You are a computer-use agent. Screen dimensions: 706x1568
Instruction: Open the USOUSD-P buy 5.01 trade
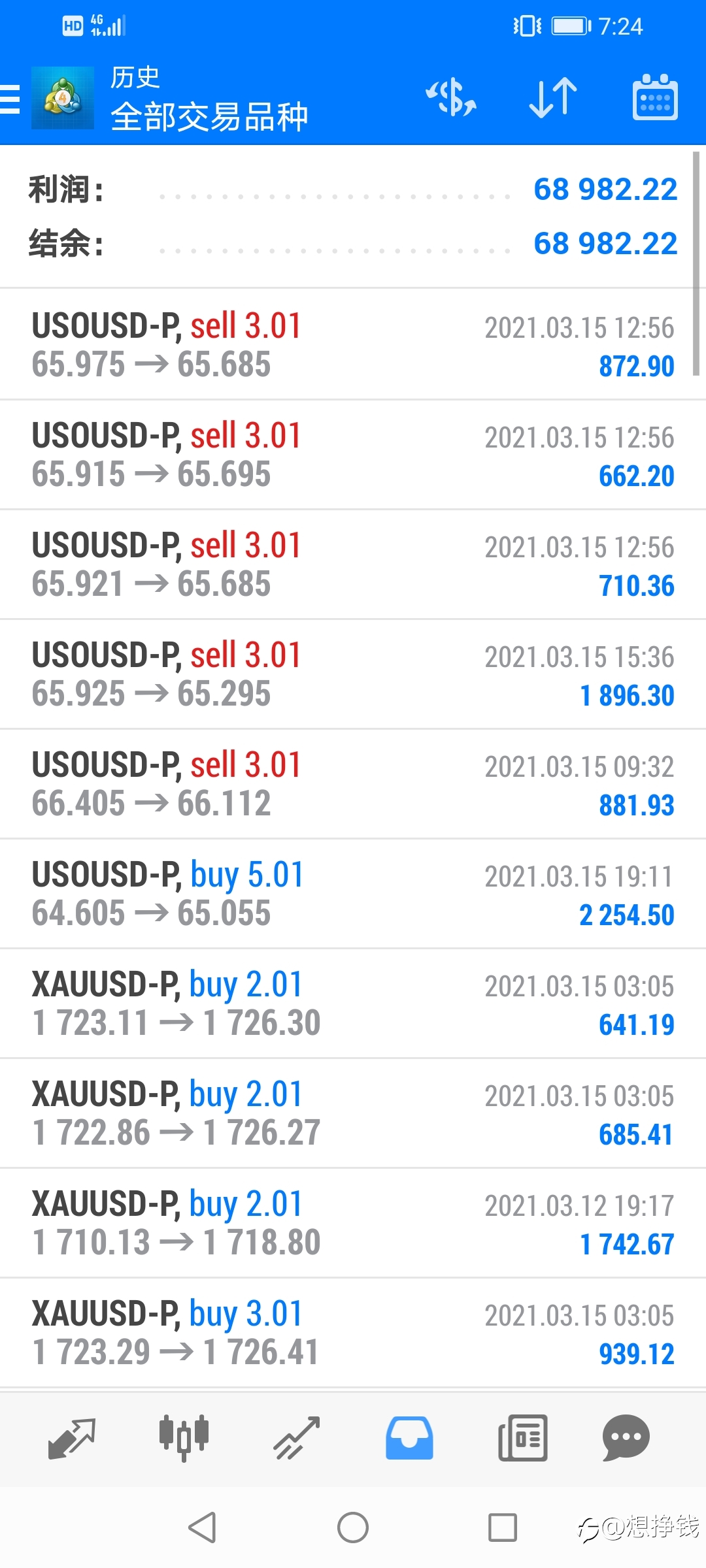(x=353, y=893)
